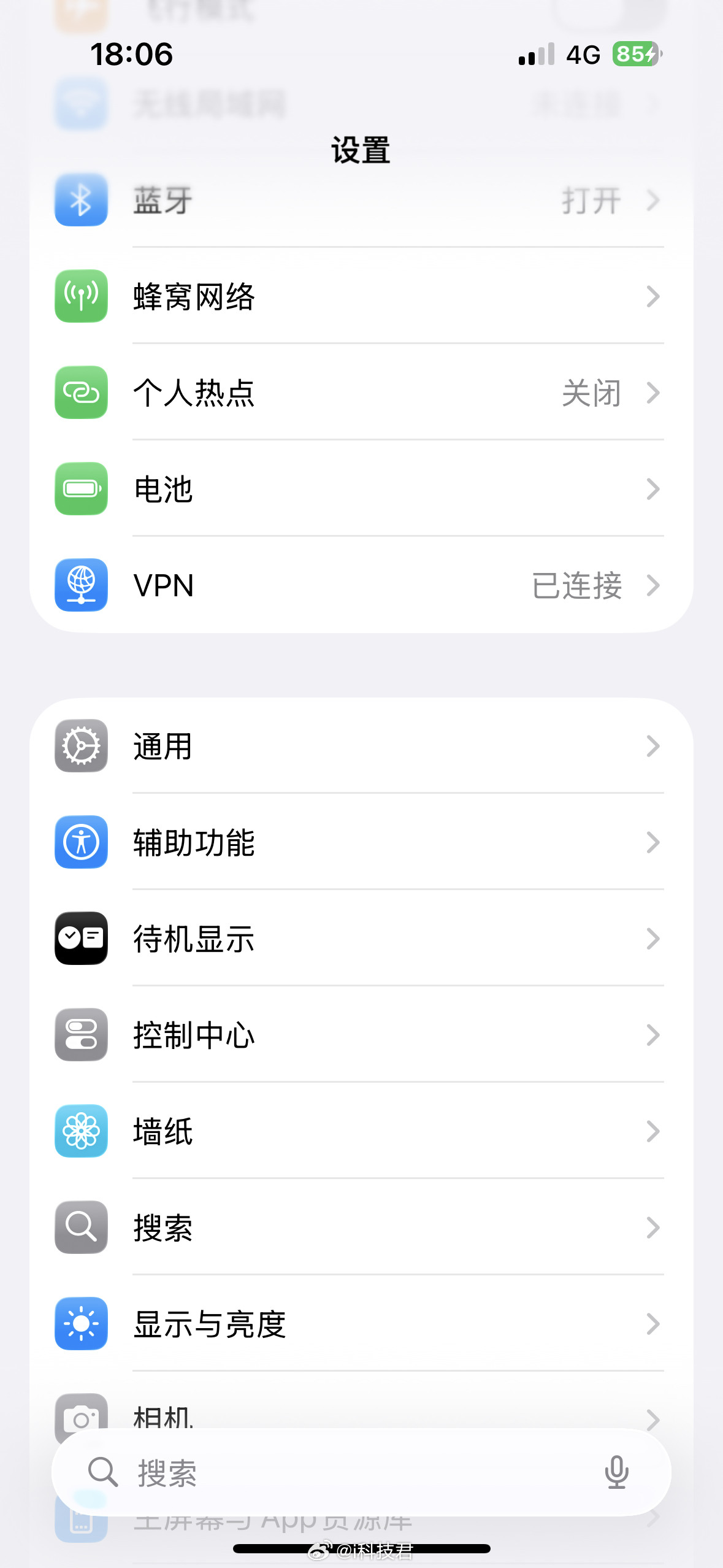Select the 个人热点 hotspot link icon
723x1568 pixels.
coord(80,393)
